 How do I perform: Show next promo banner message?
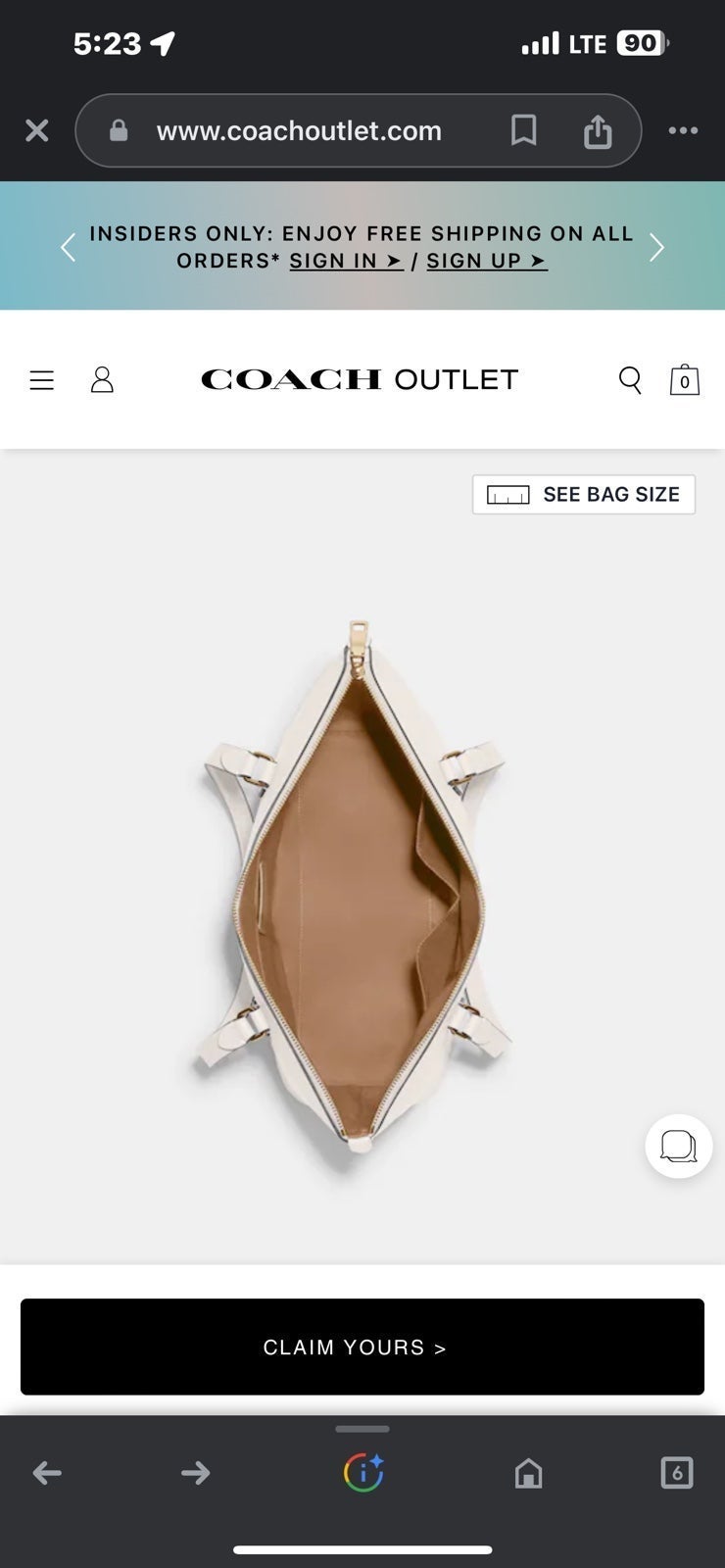[x=657, y=247]
